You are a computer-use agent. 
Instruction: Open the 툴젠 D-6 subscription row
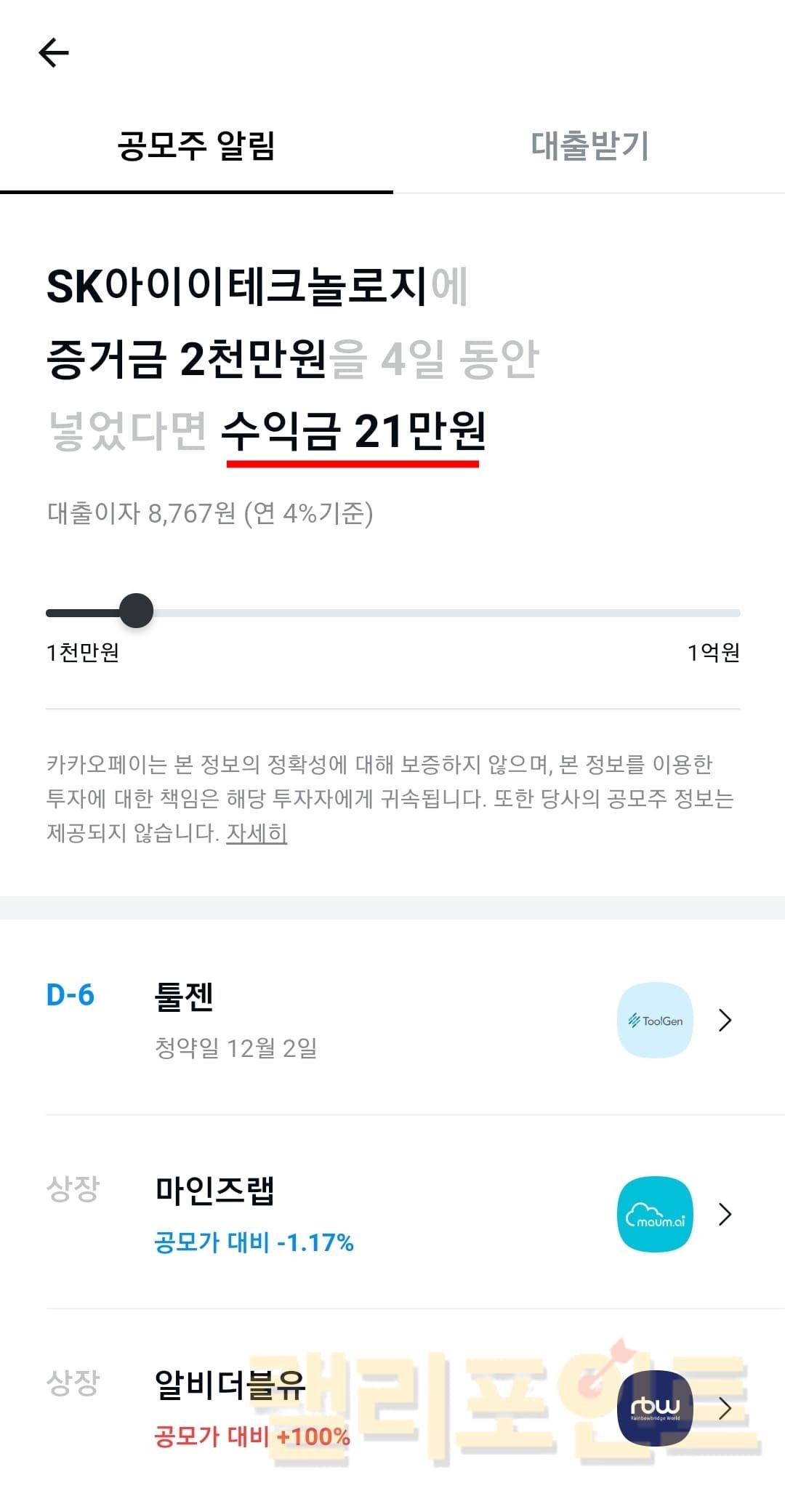[x=392, y=1019]
